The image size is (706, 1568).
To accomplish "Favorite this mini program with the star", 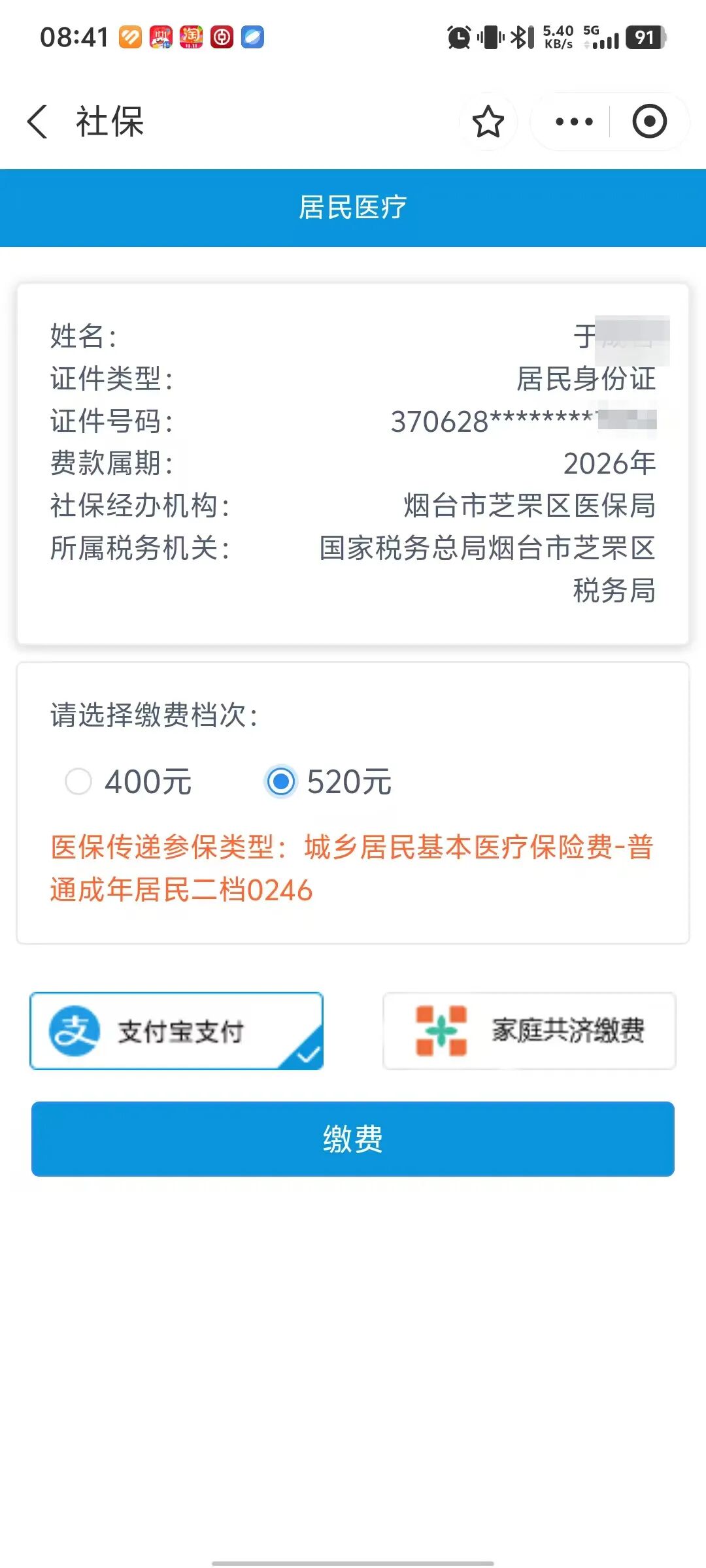I will click(x=488, y=122).
